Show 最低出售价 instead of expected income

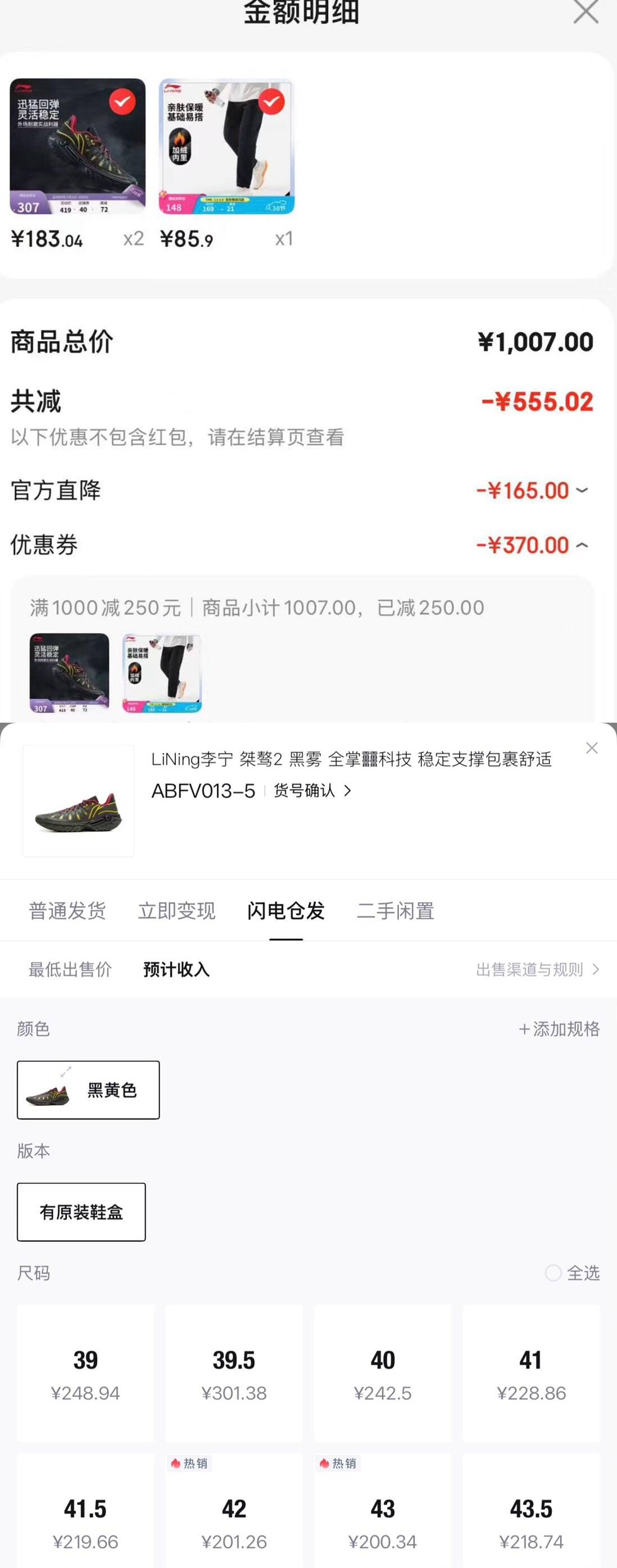pos(70,969)
